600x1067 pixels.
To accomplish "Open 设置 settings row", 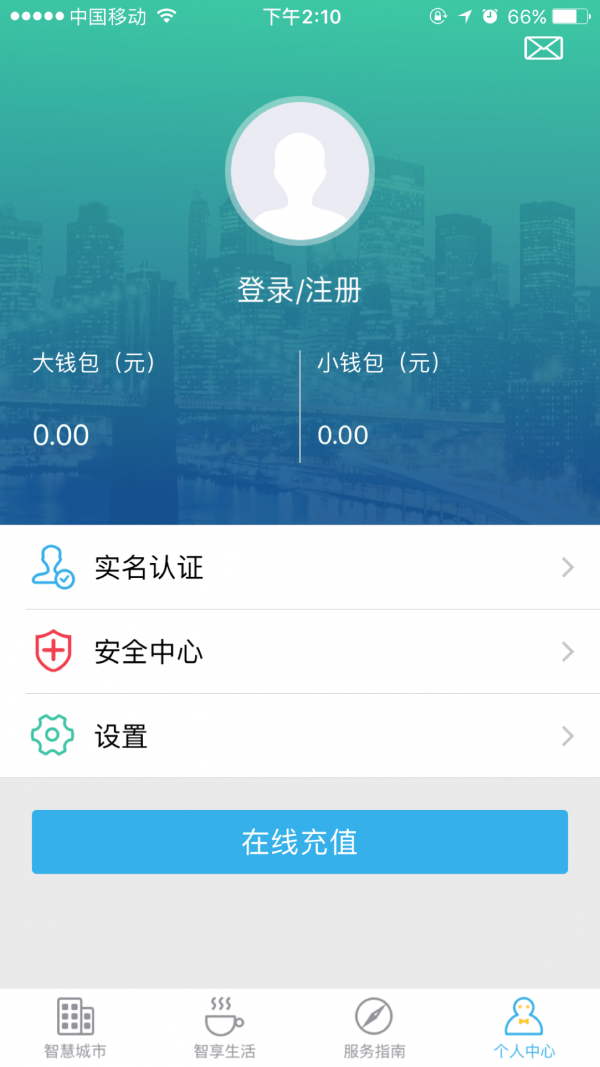I will point(300,737).
